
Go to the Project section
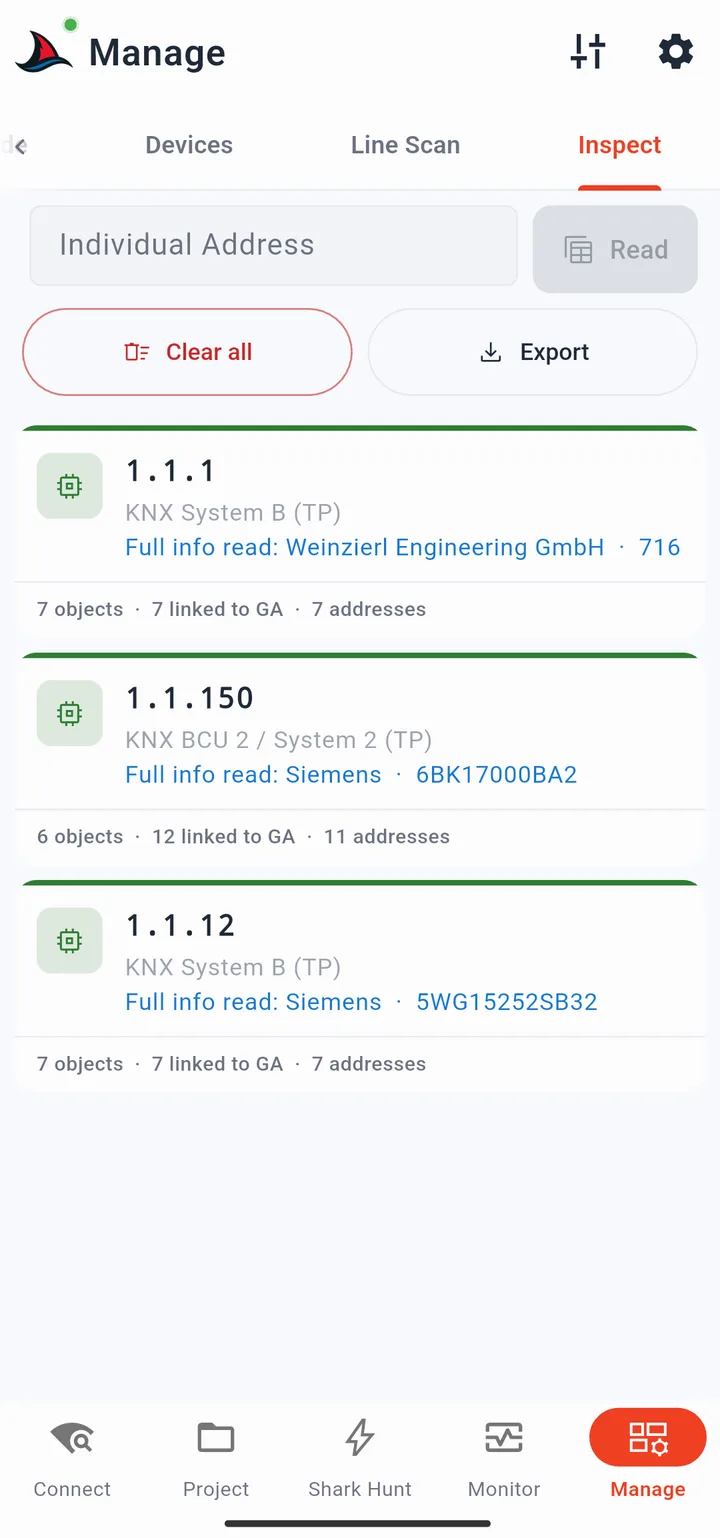tap(216, 1457)
